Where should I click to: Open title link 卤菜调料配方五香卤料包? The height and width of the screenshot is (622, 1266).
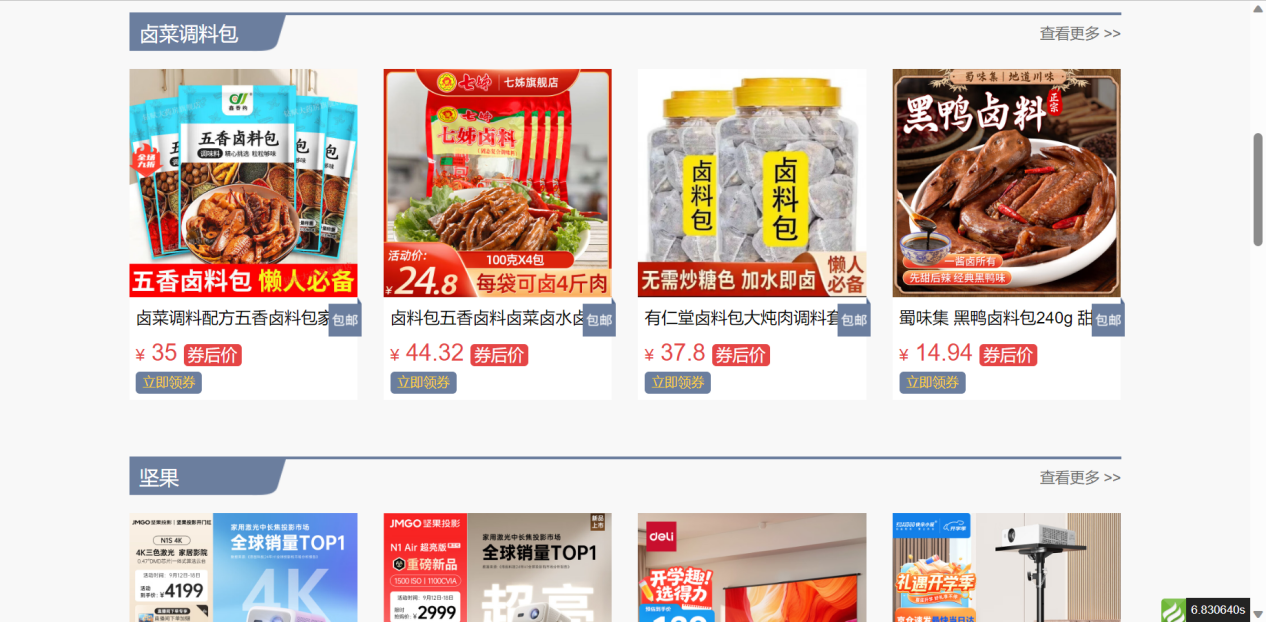(x=233, y=318)
